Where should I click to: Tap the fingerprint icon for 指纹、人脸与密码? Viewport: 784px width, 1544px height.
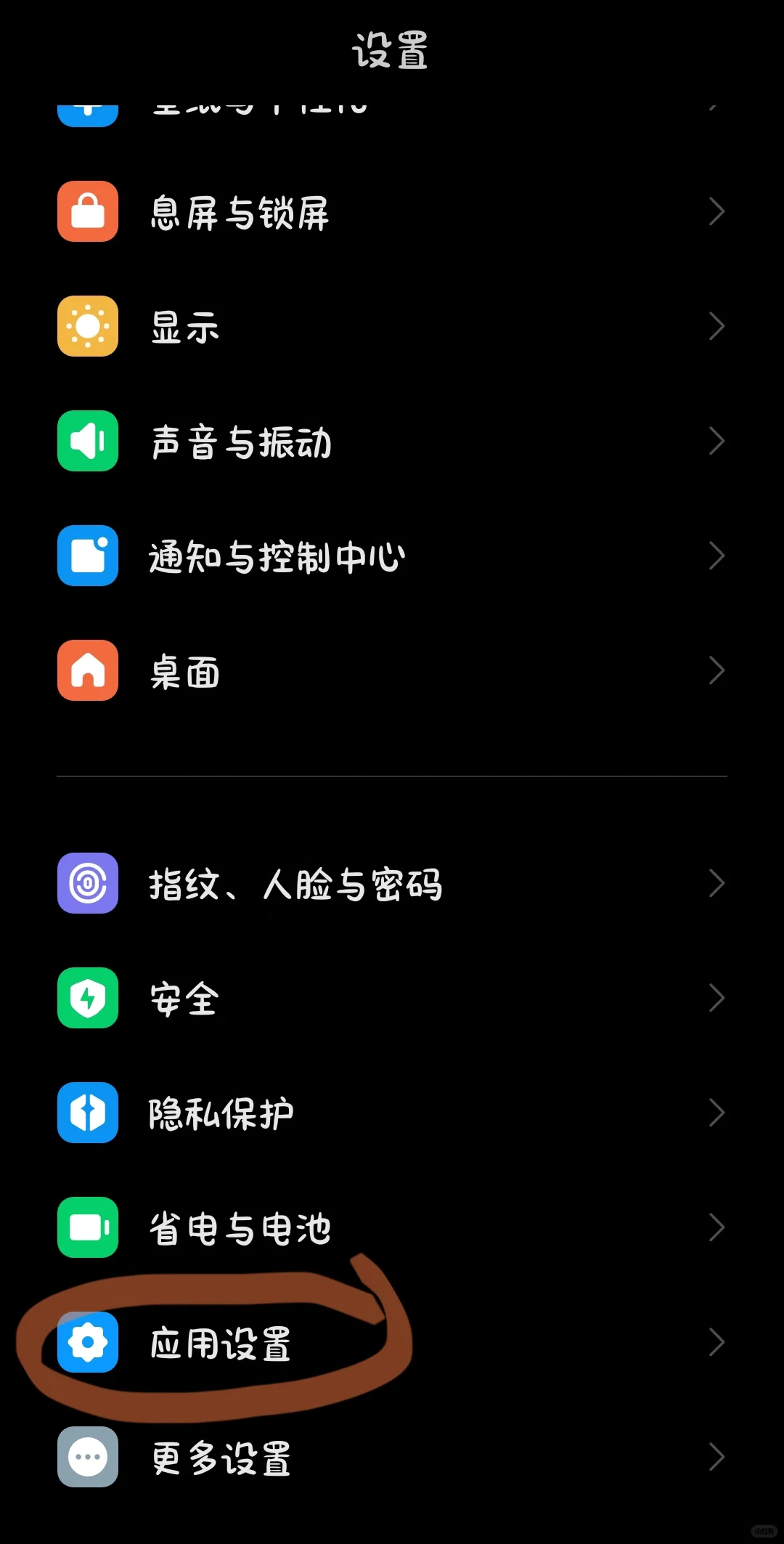pyautogui.click(x=87, y=884)
